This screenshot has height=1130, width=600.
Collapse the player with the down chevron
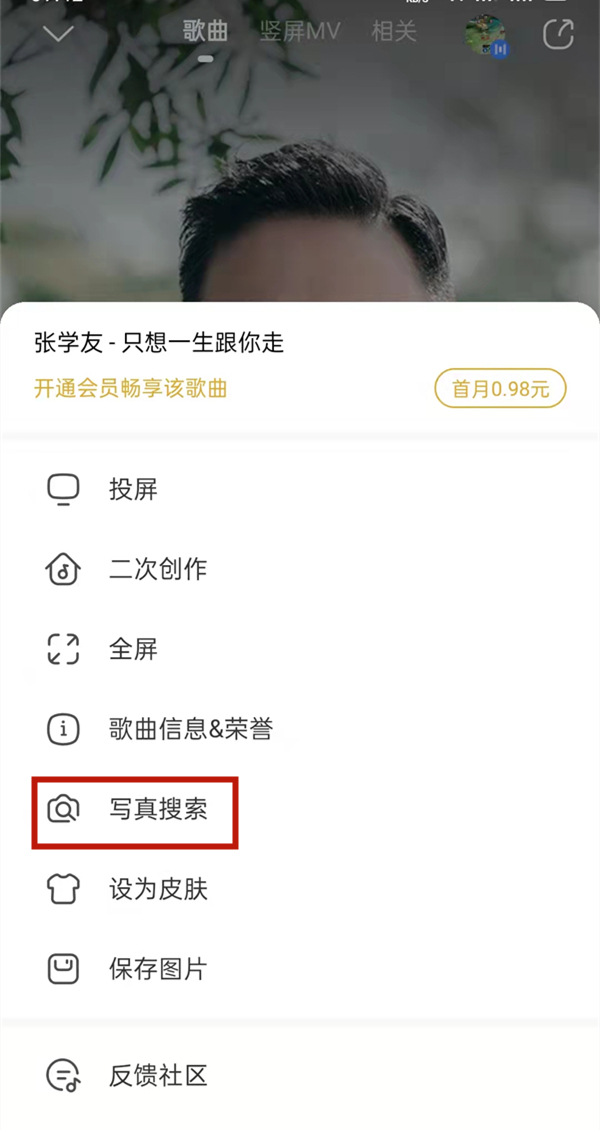point(59,34)
